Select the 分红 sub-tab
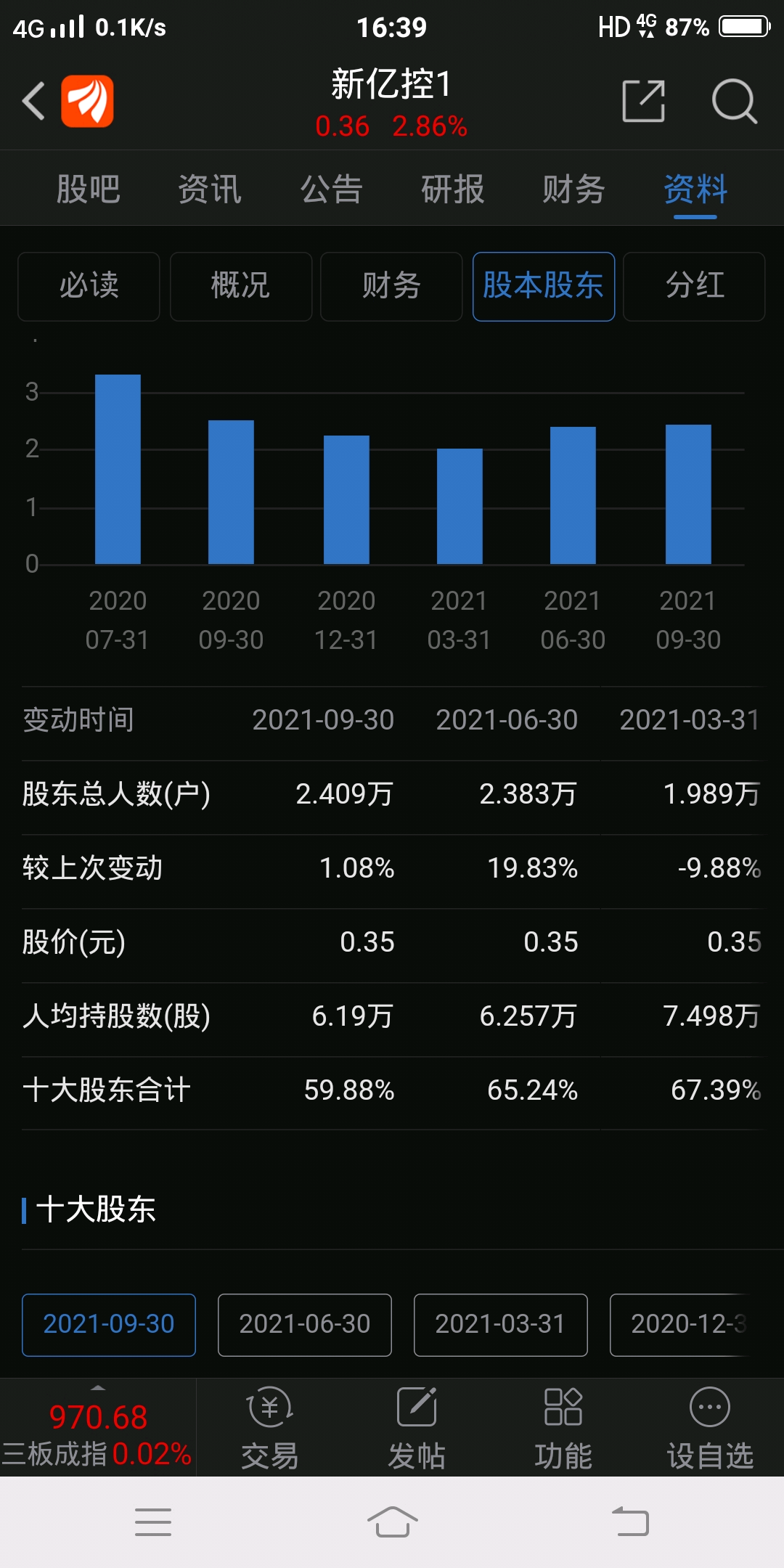 click(x=694, y=286)
